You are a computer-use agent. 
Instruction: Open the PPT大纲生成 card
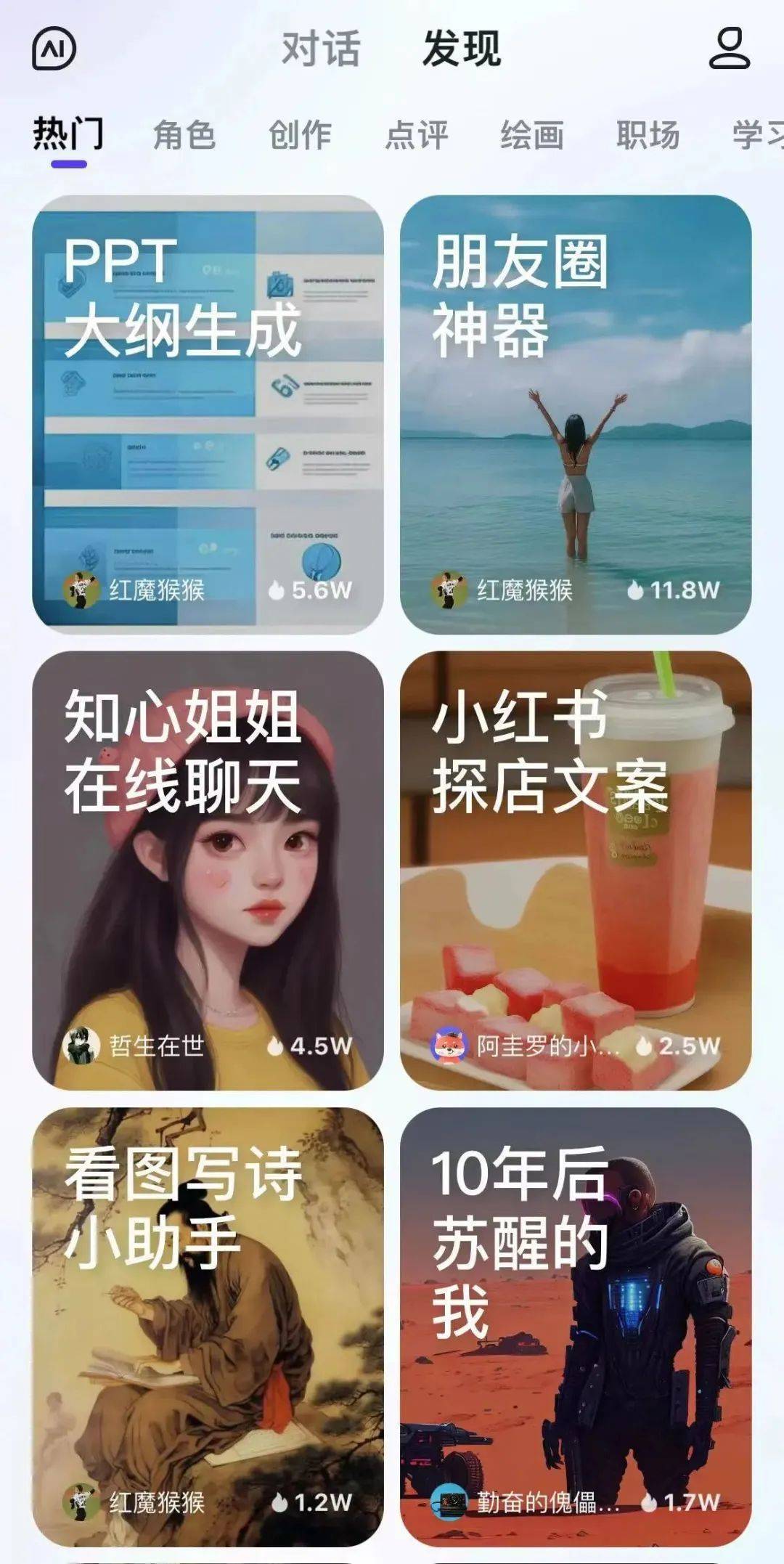tap(208, 414)
